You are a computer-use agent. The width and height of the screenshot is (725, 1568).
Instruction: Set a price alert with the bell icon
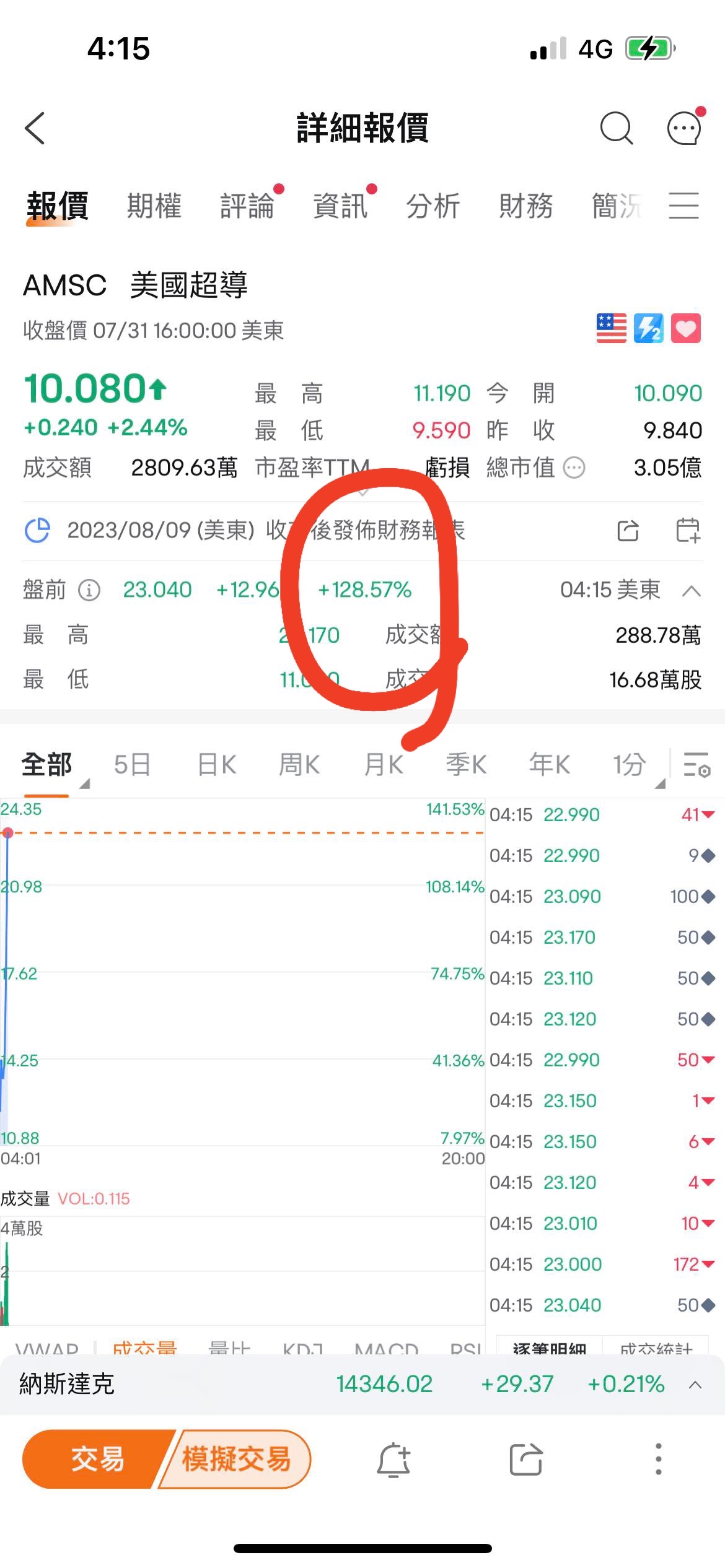[x=393, y=1460]
